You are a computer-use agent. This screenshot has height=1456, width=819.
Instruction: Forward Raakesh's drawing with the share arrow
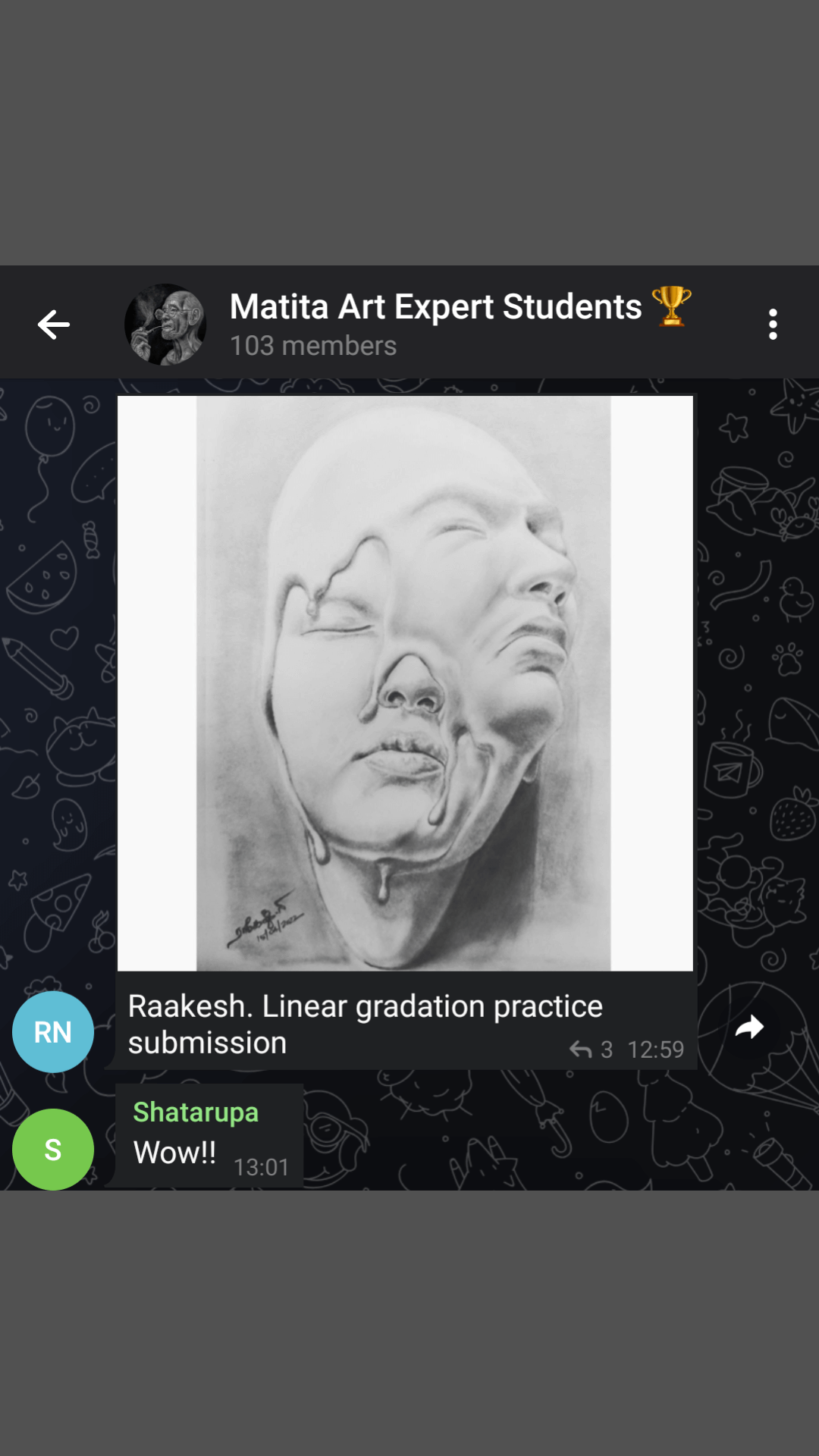749,1028
